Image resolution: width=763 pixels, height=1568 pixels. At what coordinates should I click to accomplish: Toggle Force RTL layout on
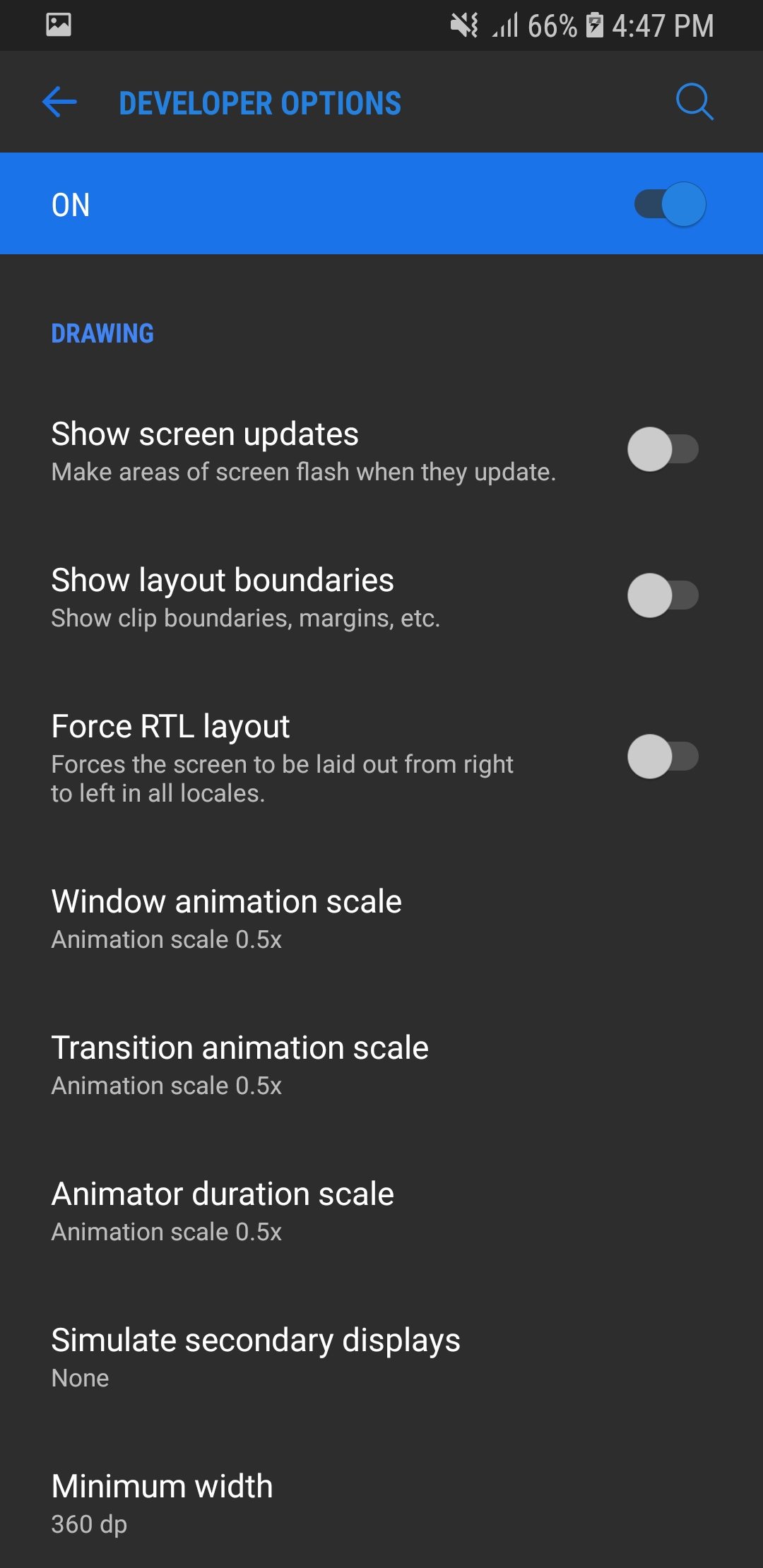tap(664, 756)
